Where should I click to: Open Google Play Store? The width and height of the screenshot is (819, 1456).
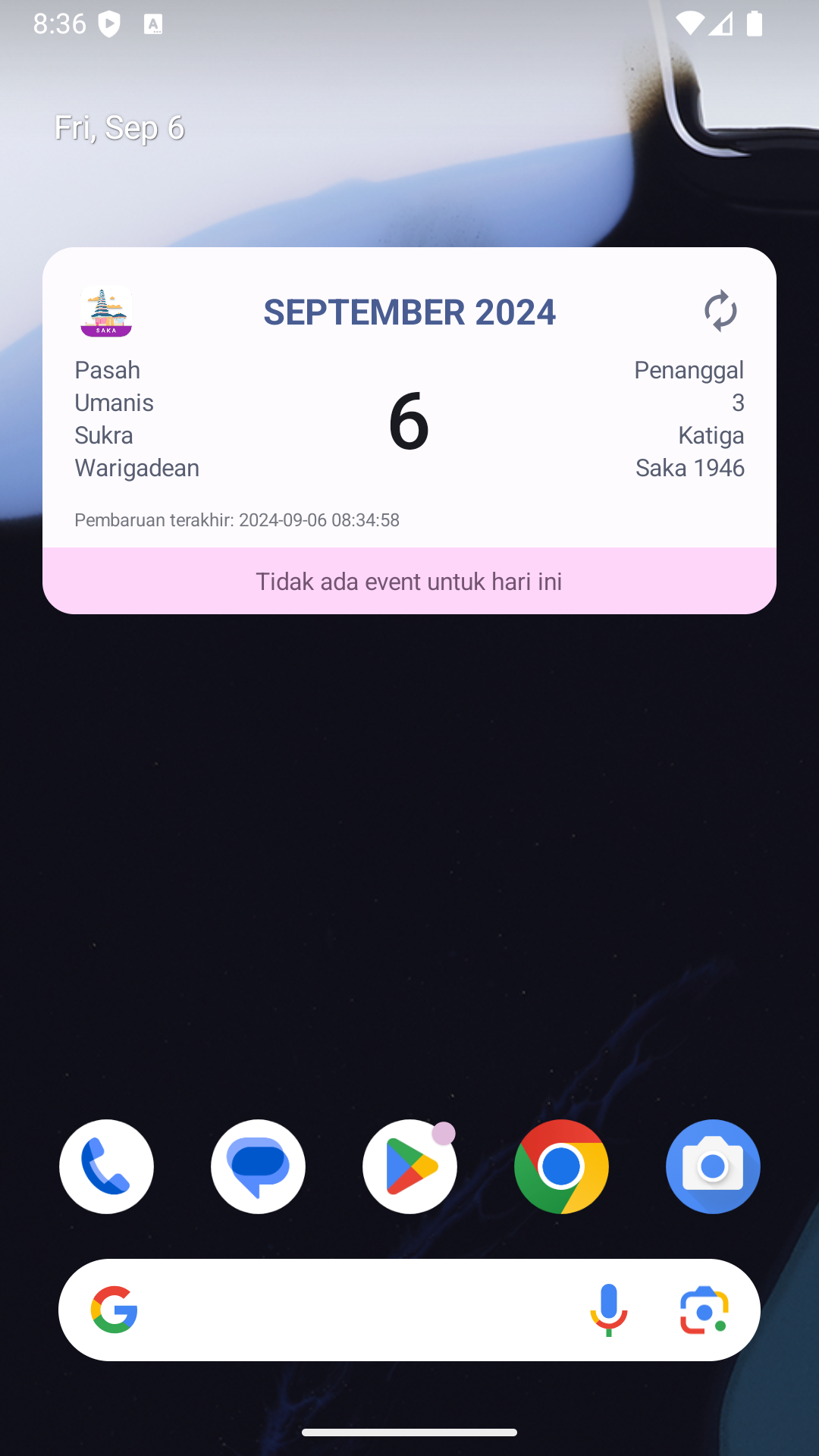click(409, 1166)
